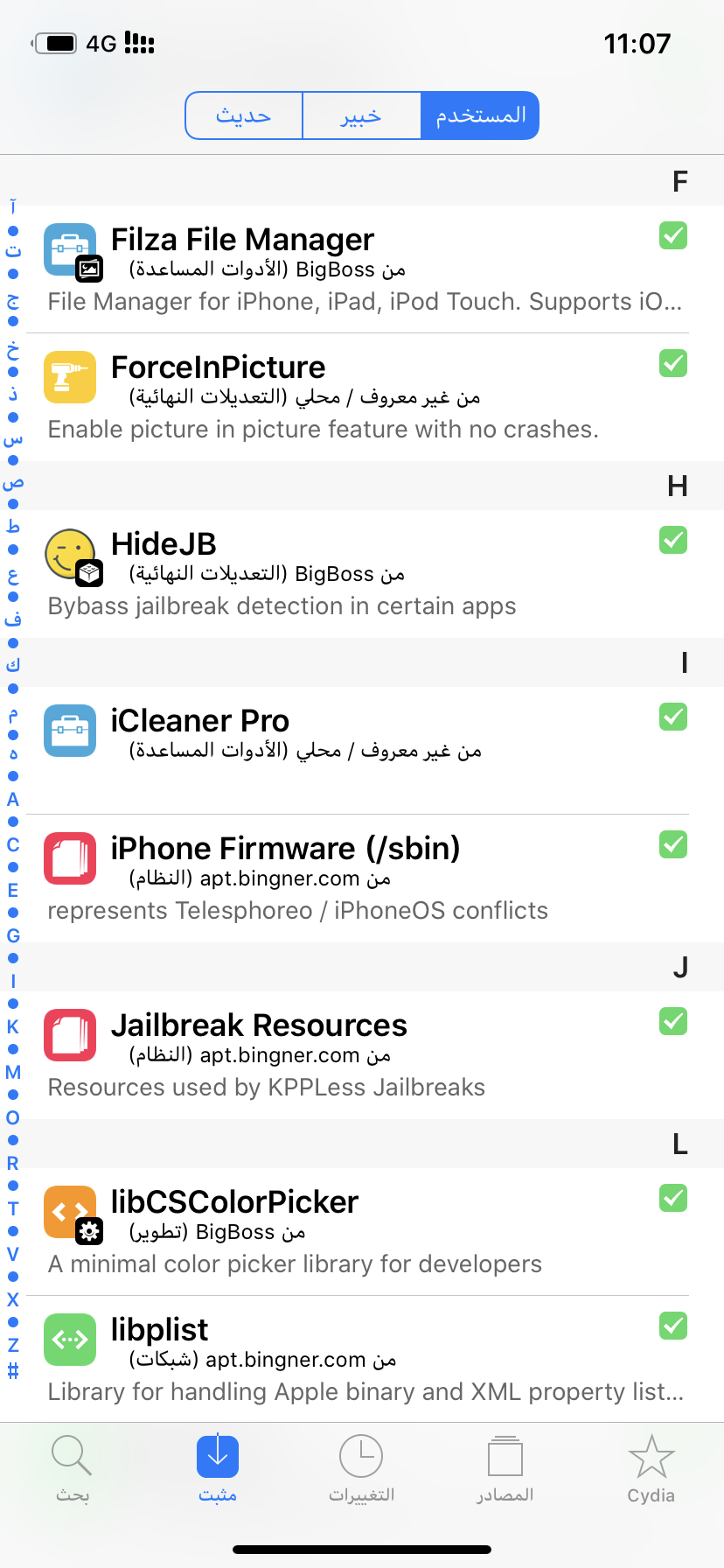The width and height of the screenshot is (724, 1568).
Task: Switch to the التغييرات changes tab
Action: pyautogui.click(x=362, y=1469)
